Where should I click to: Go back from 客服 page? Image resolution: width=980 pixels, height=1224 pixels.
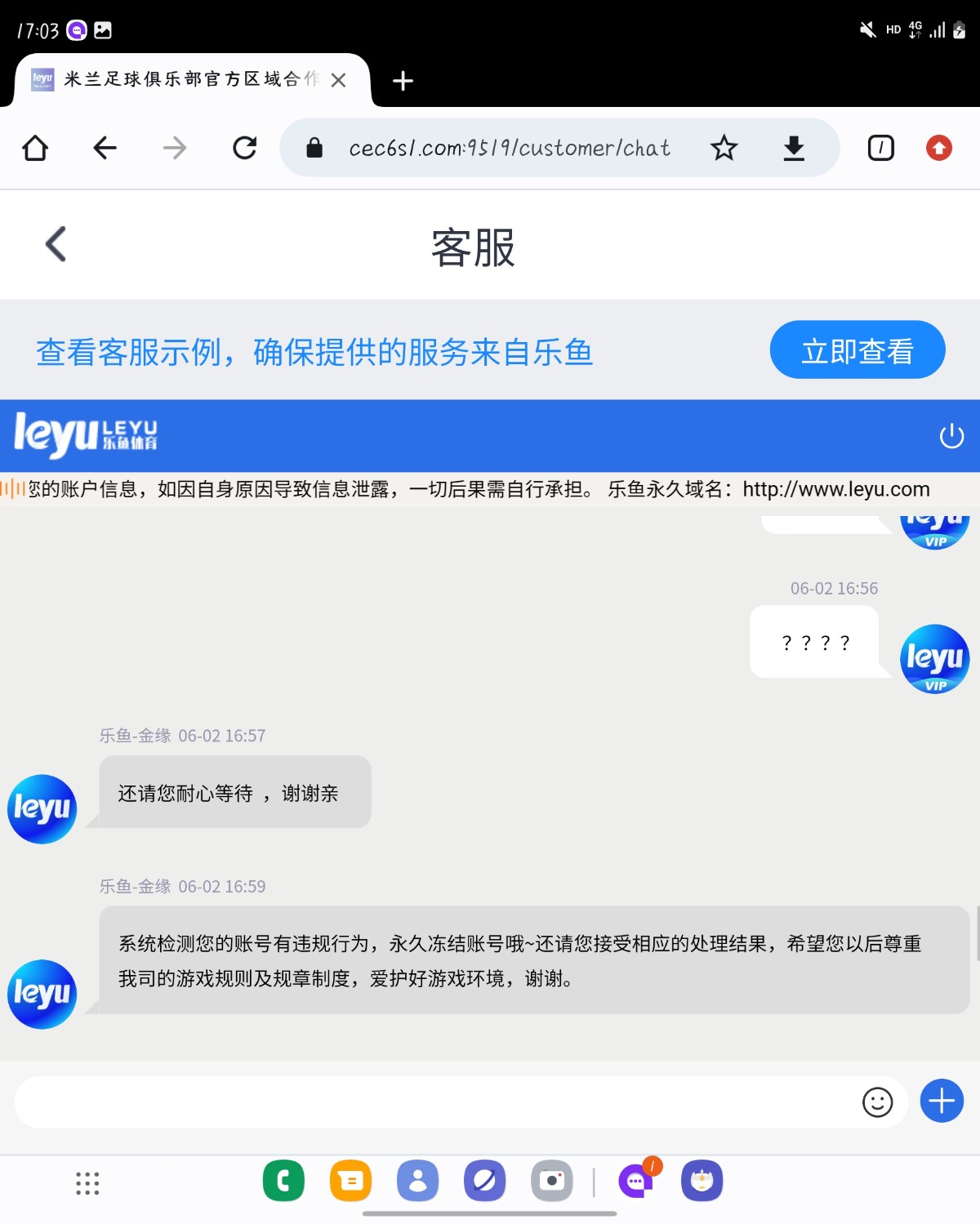coord(56,244)
